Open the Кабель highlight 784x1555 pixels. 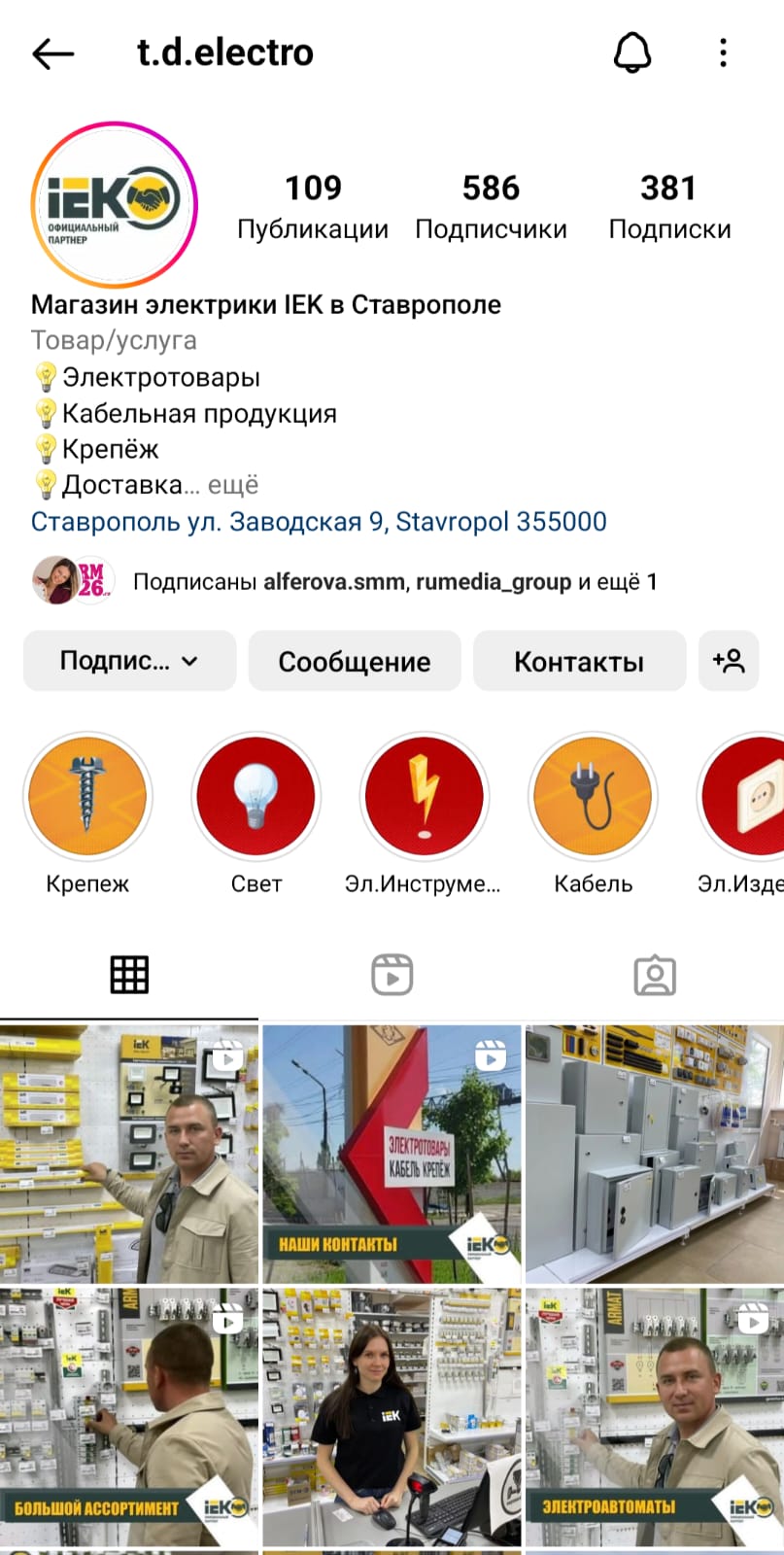click(x=593, y=797)
